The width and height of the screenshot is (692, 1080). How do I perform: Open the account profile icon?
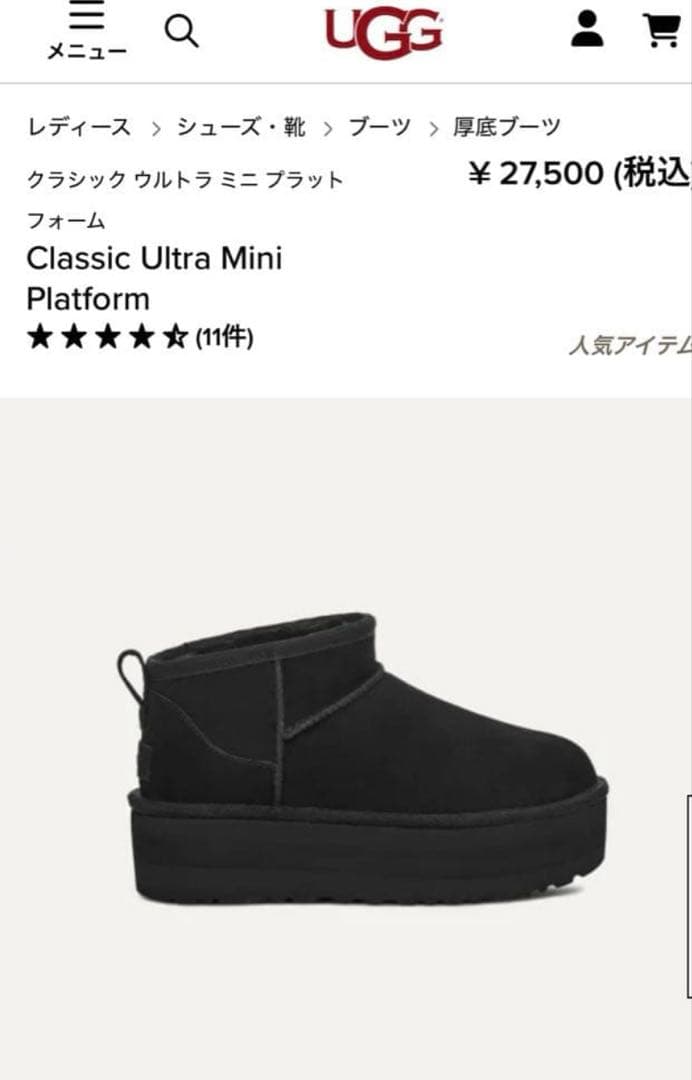[x=587, y=29]
